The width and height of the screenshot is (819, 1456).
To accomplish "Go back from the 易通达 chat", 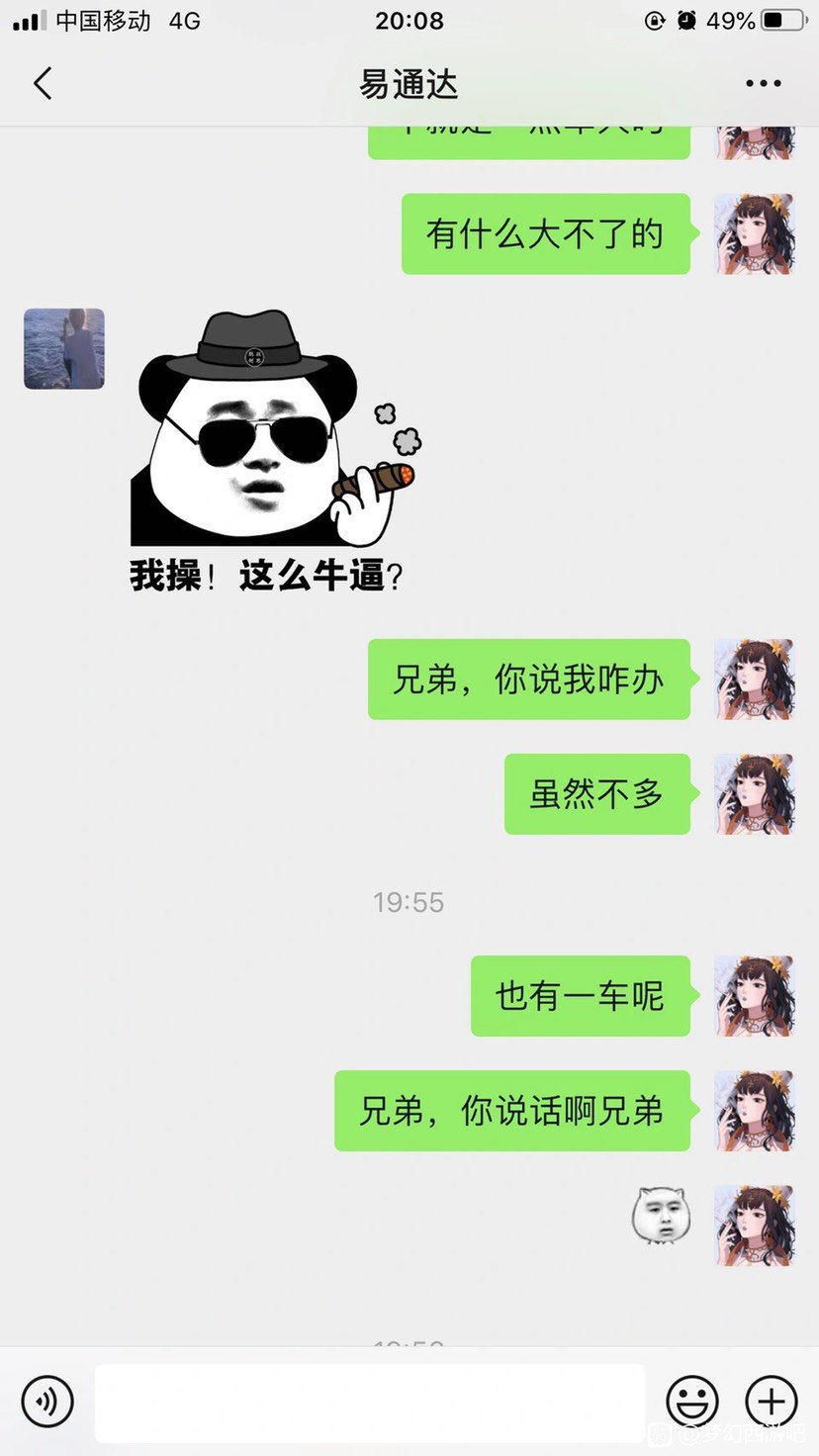I will 43,84.
